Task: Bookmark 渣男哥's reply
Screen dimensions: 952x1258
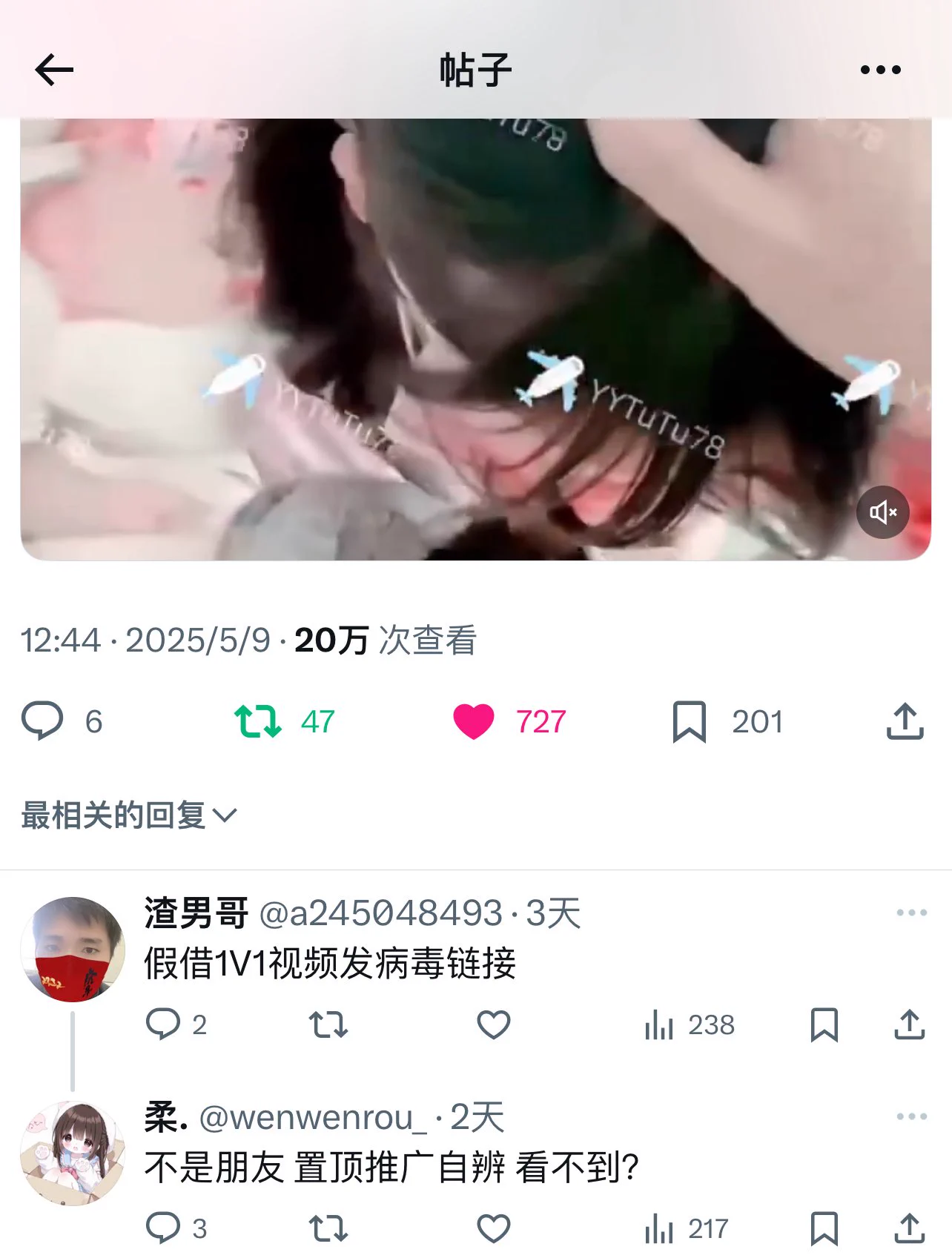Action: coord(824,1024)
